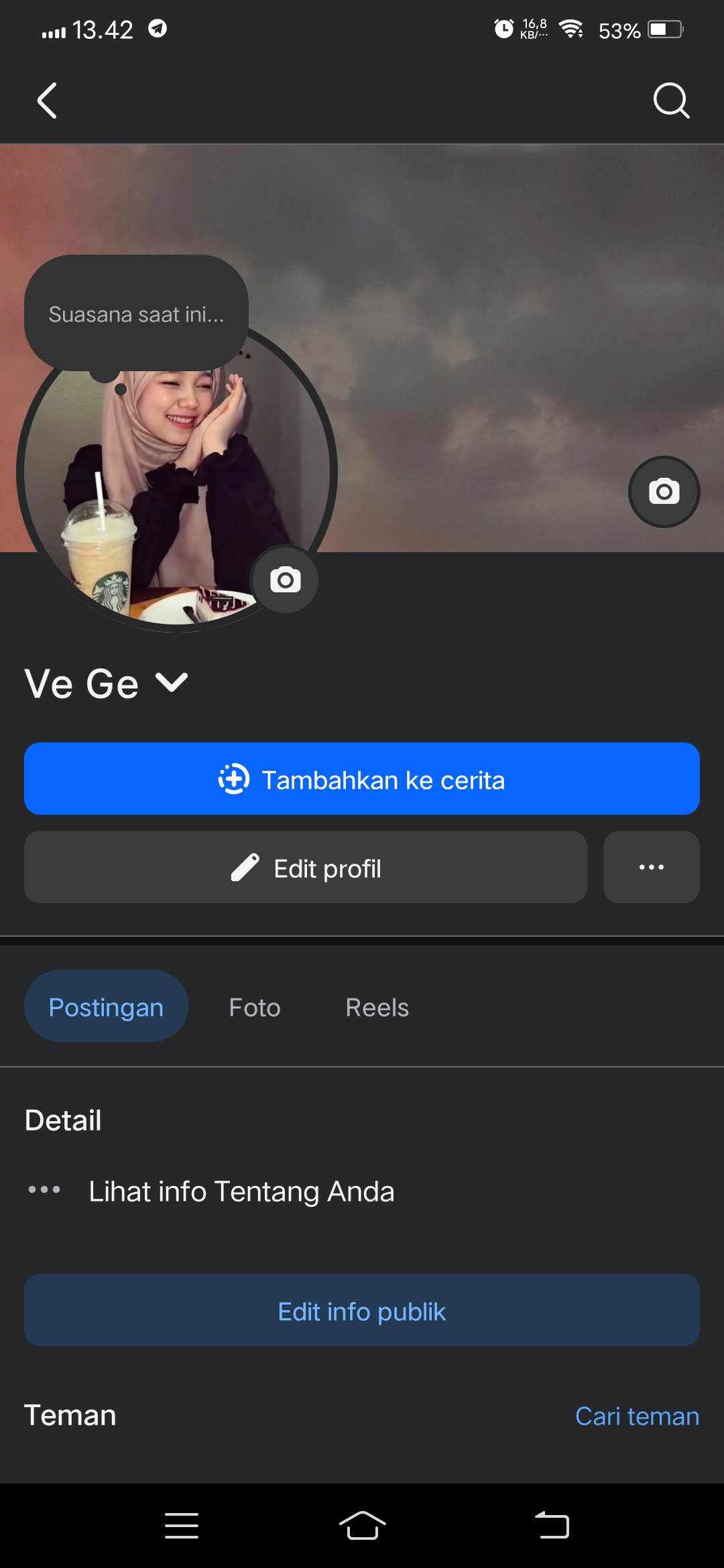Go to the system home screen

click(362, 1526)
